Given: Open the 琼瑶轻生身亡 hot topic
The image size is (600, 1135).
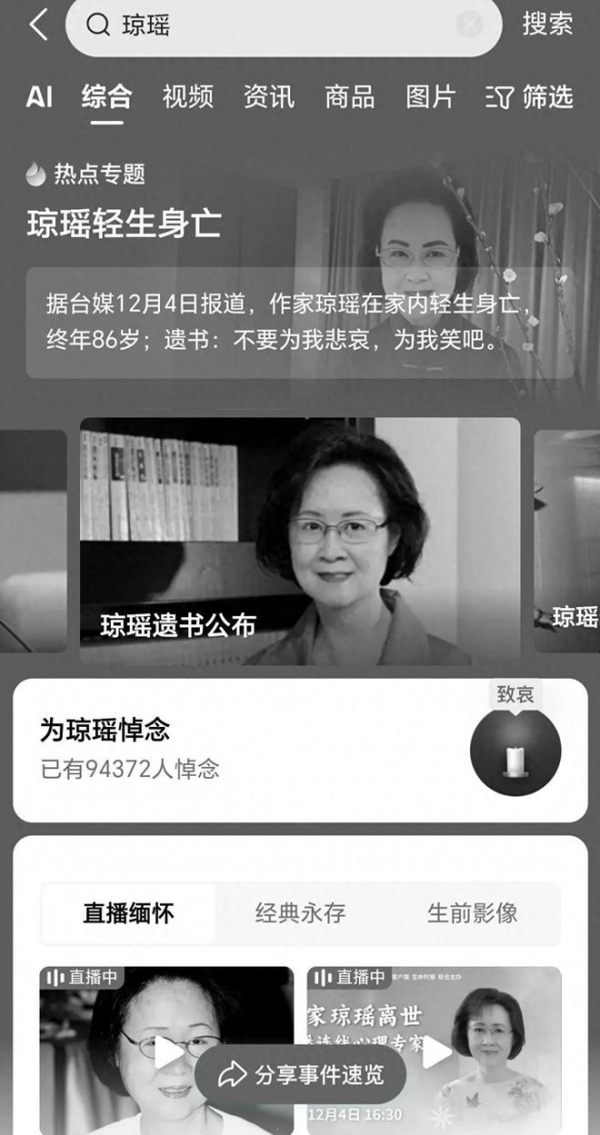Looking at the screenshot, I should [124, 224].
